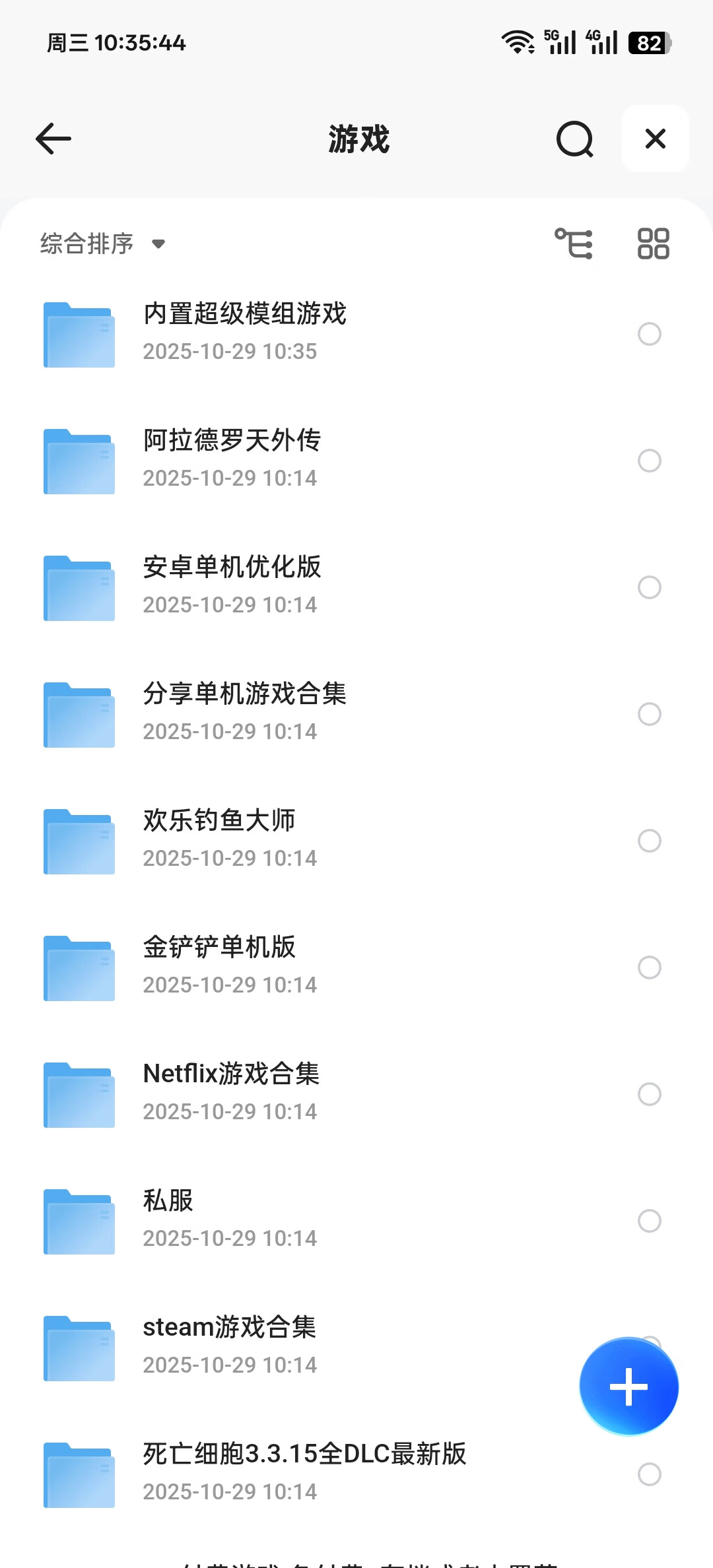Screen dimensions: 713x1568
Task: Open the 安卓单机优化版 folder
Action: pyautogui.click(x=232, y=586)
